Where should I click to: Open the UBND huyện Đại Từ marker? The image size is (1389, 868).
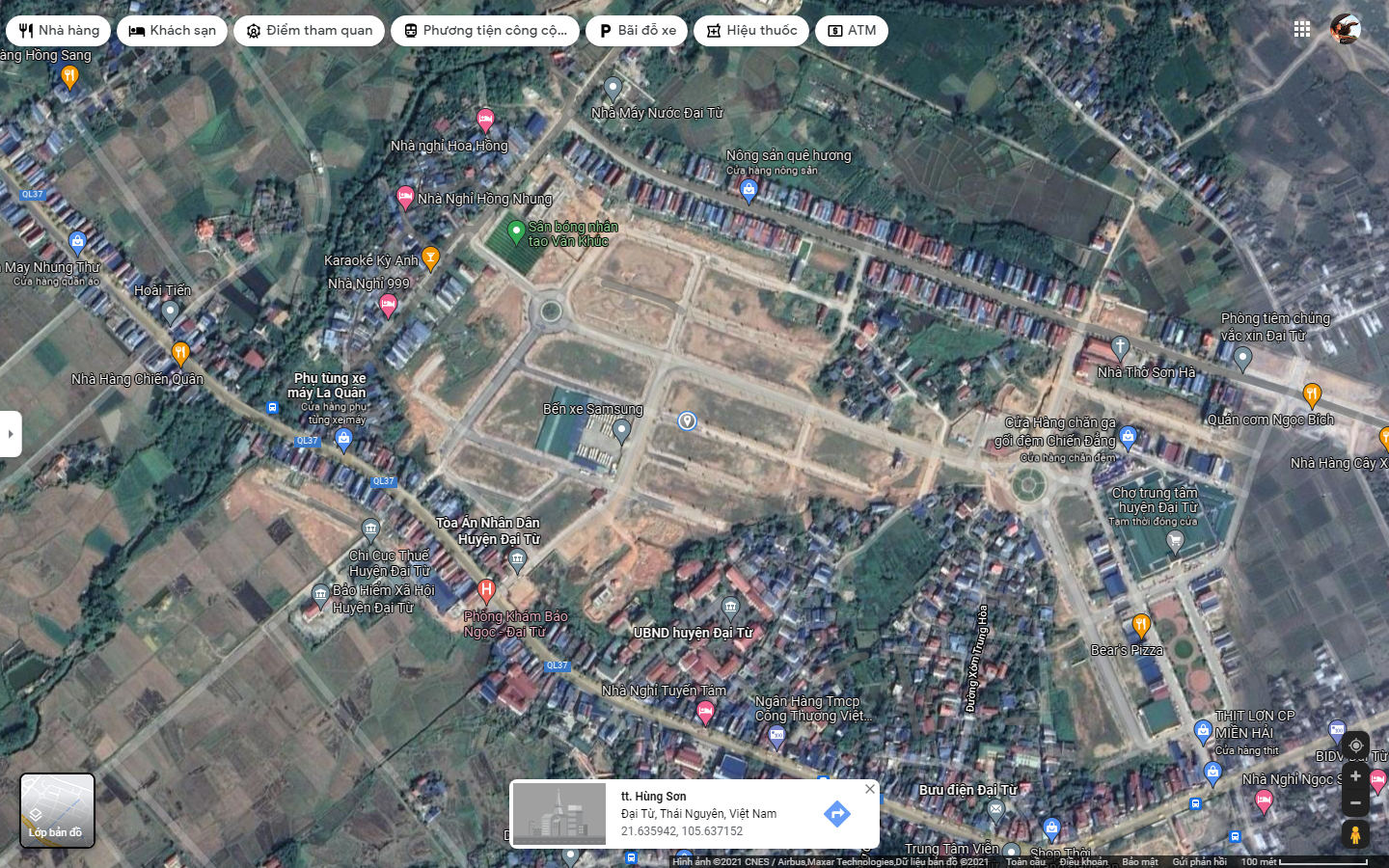pyautogui.click(x=730, y=608)
